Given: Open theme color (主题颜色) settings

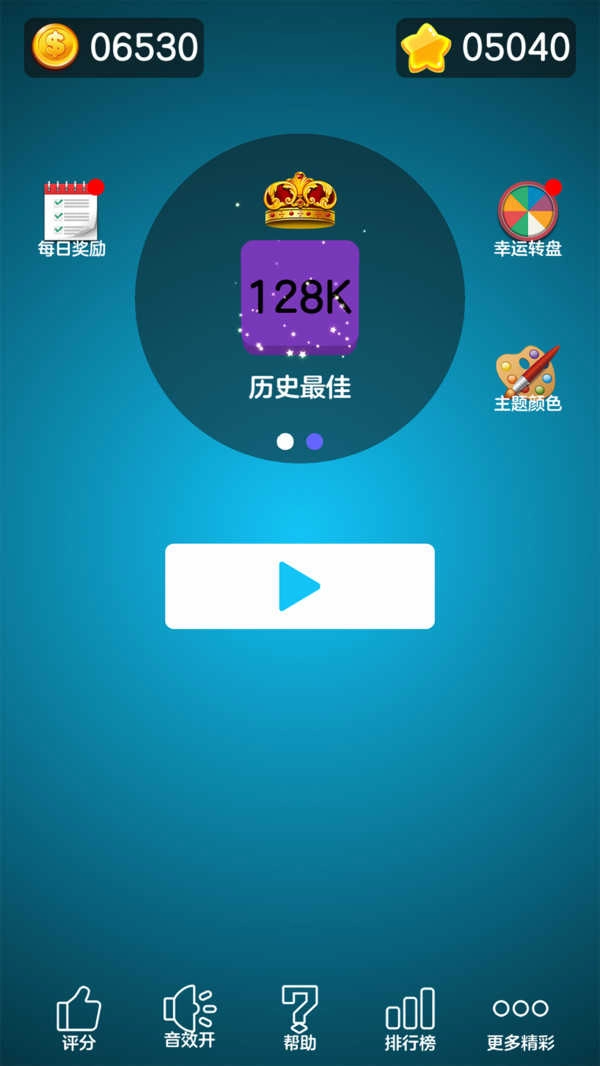Looking at the screenshot, I should 527,378.
